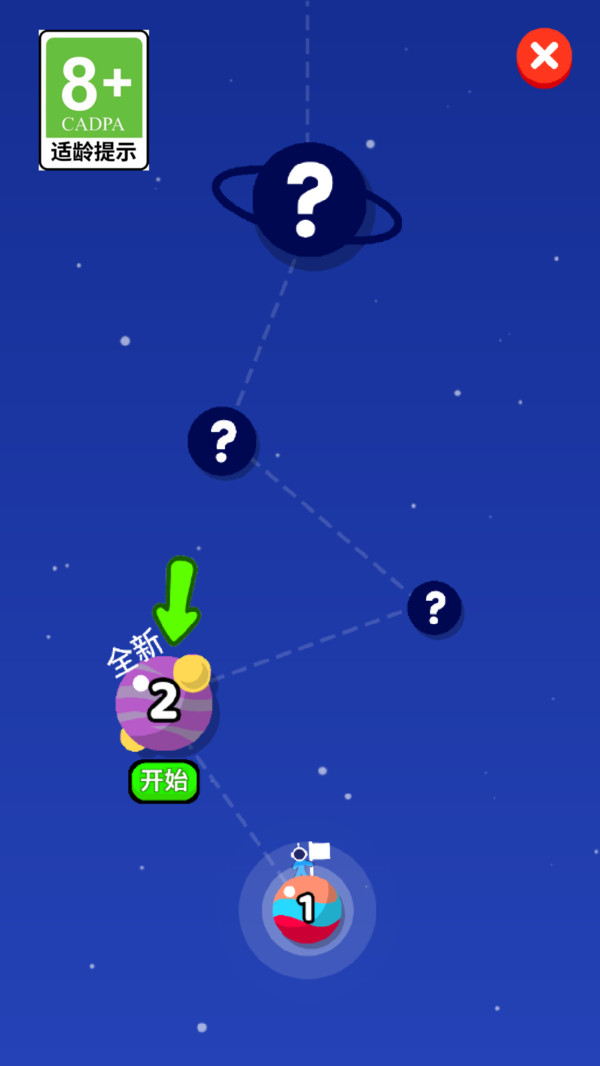The image size is (600, 1066).
Task: Tap the green 开始 button
Action: point(164,781)
